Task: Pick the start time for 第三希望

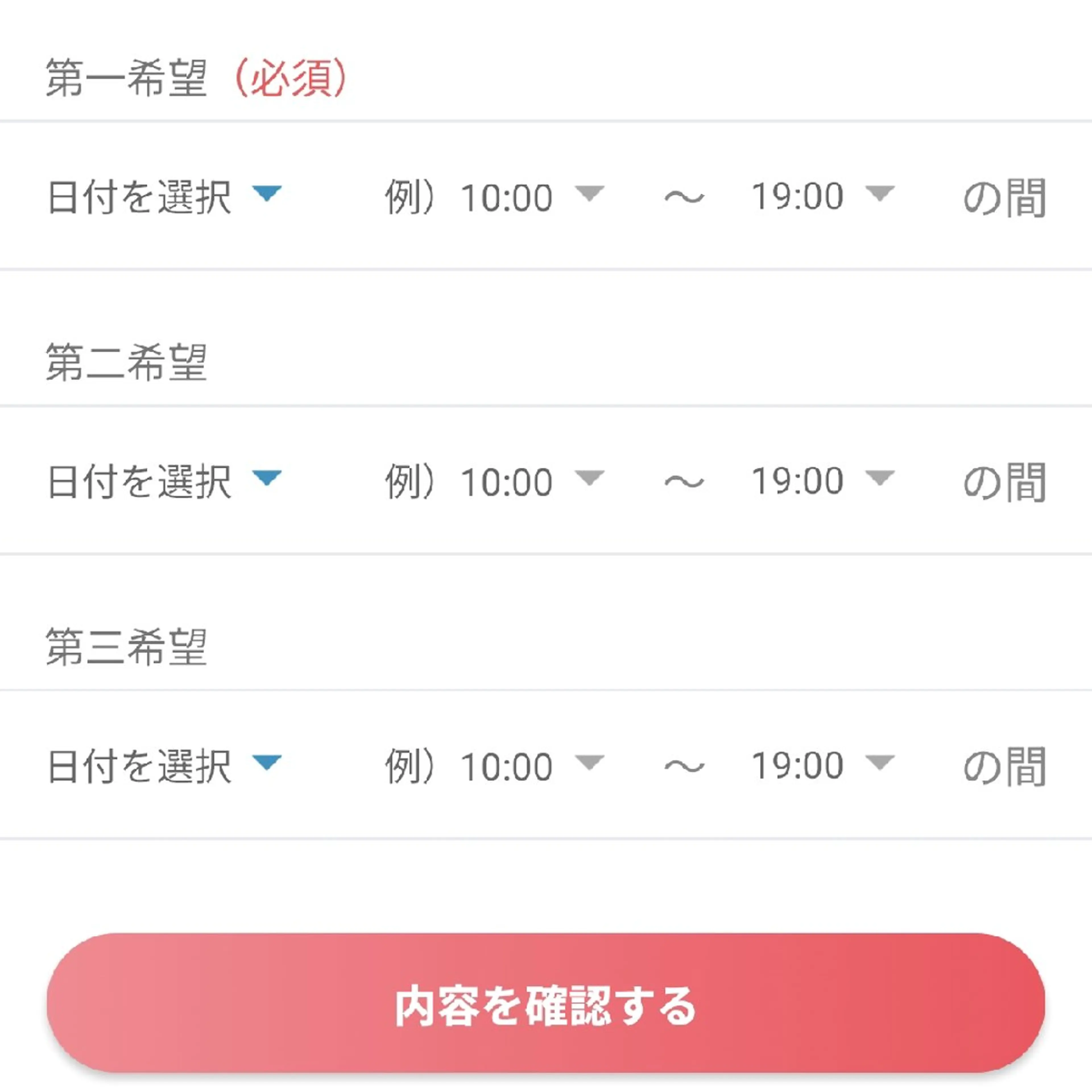Action: (x=531, y=765)
